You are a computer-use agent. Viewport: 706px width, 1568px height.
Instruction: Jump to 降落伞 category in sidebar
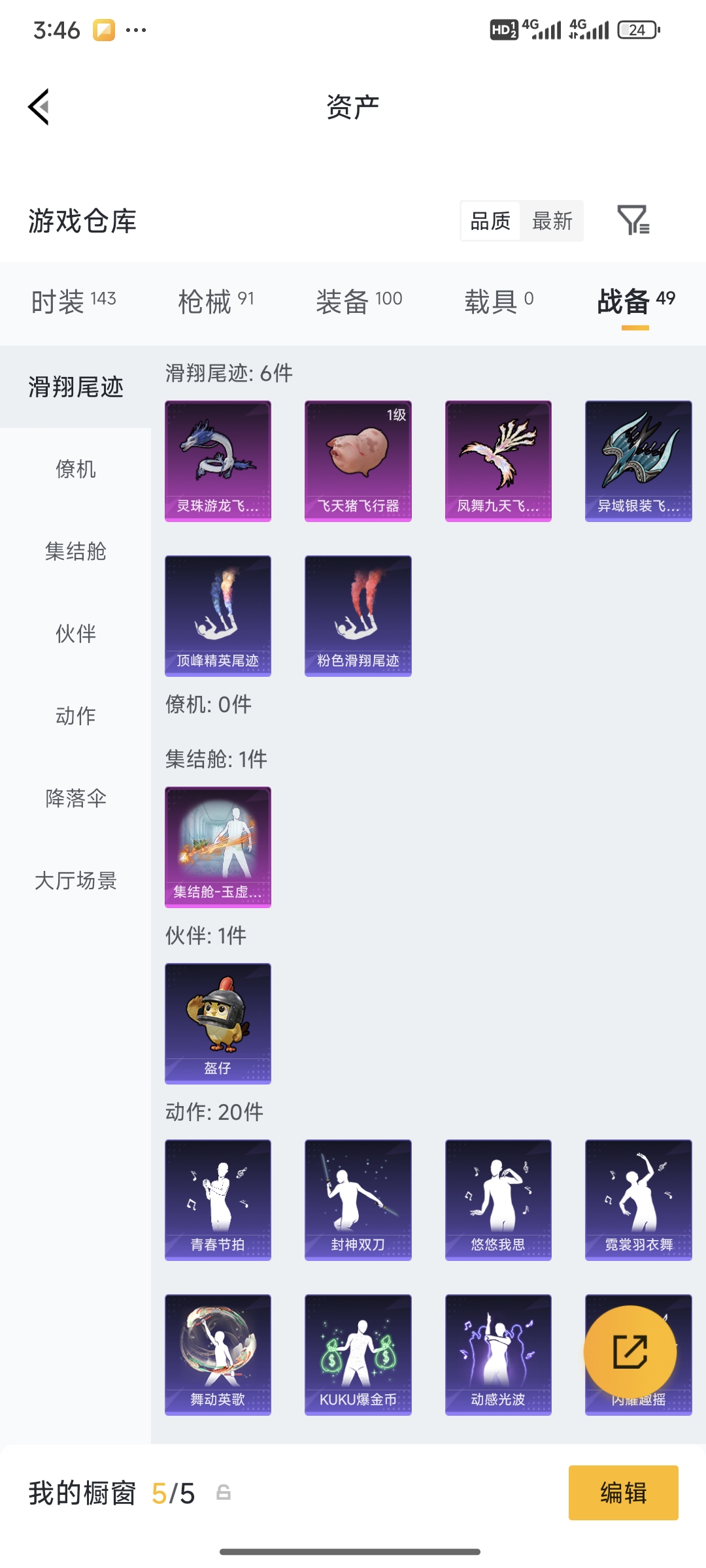(x=74, y=798)
